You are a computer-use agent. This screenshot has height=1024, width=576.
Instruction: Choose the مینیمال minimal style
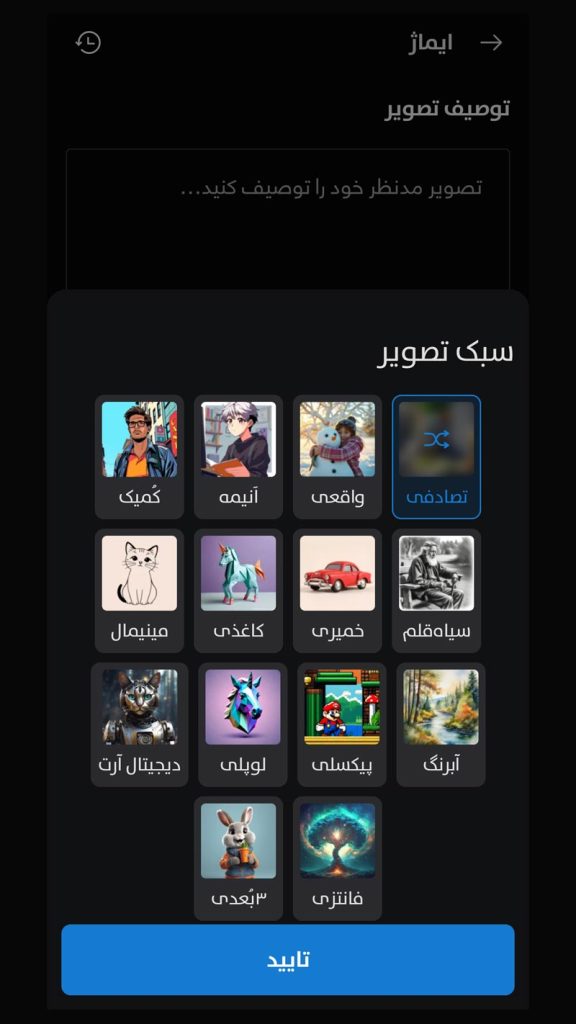click(139, 590)
